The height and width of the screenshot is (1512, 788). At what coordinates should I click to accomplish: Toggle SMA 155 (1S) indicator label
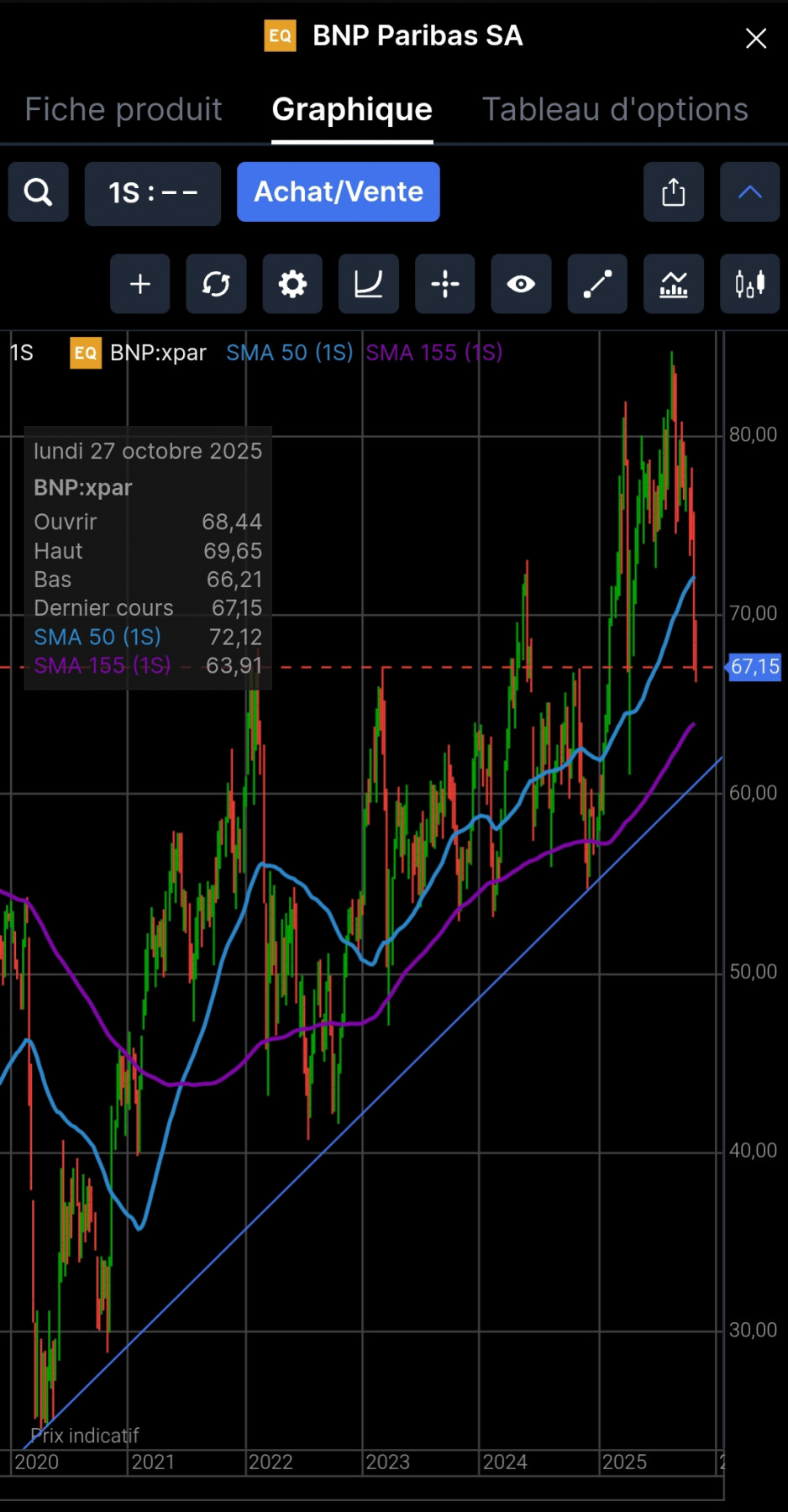click(433, 352)
